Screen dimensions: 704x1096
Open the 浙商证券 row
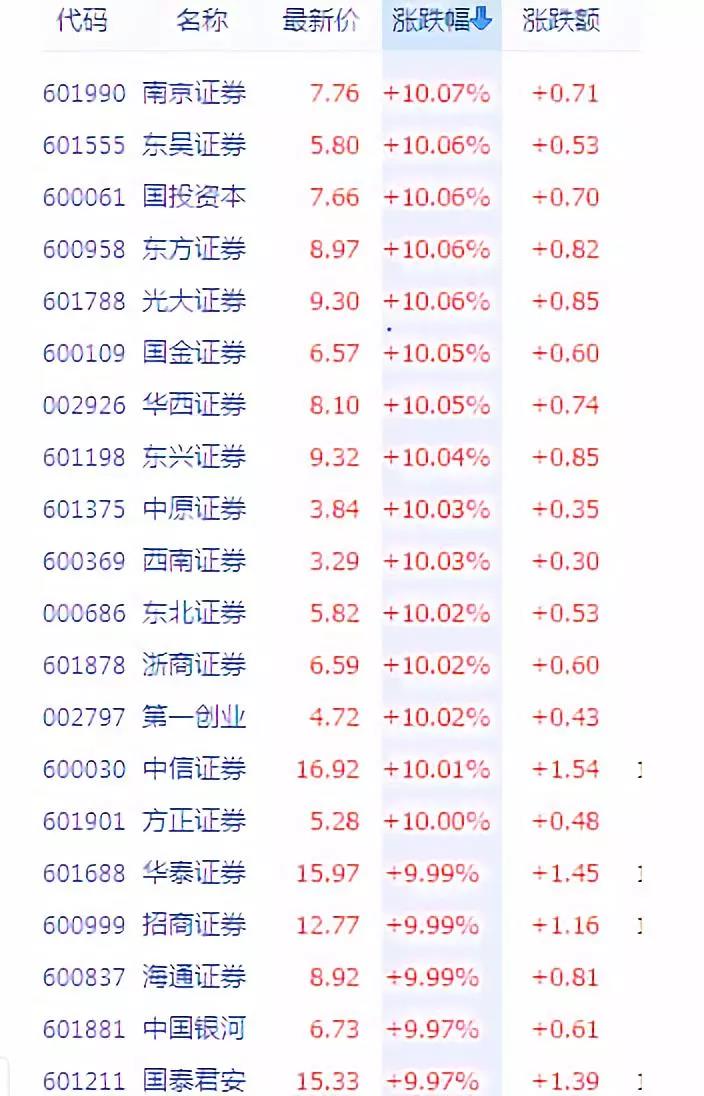tap(194, 666)
